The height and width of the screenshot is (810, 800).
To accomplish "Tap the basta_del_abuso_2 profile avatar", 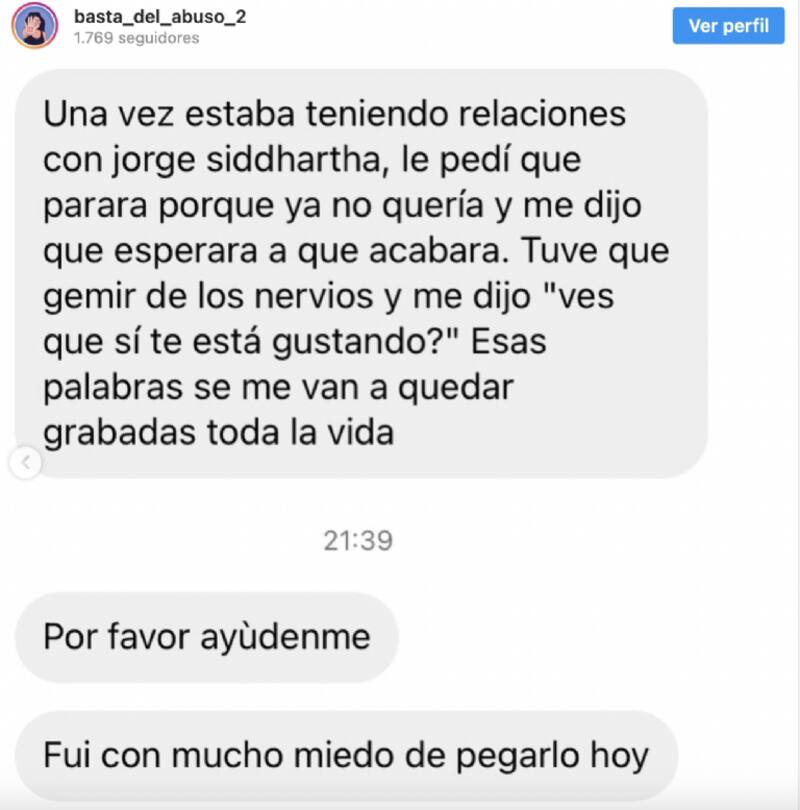I will tap(34, 26).
